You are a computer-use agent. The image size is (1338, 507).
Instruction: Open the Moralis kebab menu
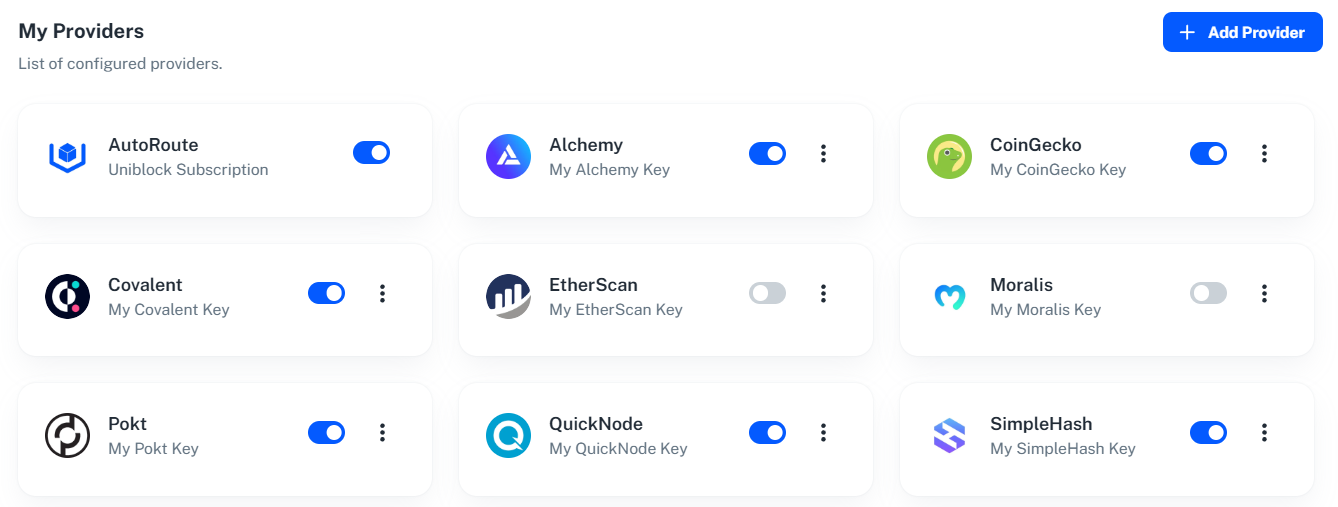point(1264,293)
